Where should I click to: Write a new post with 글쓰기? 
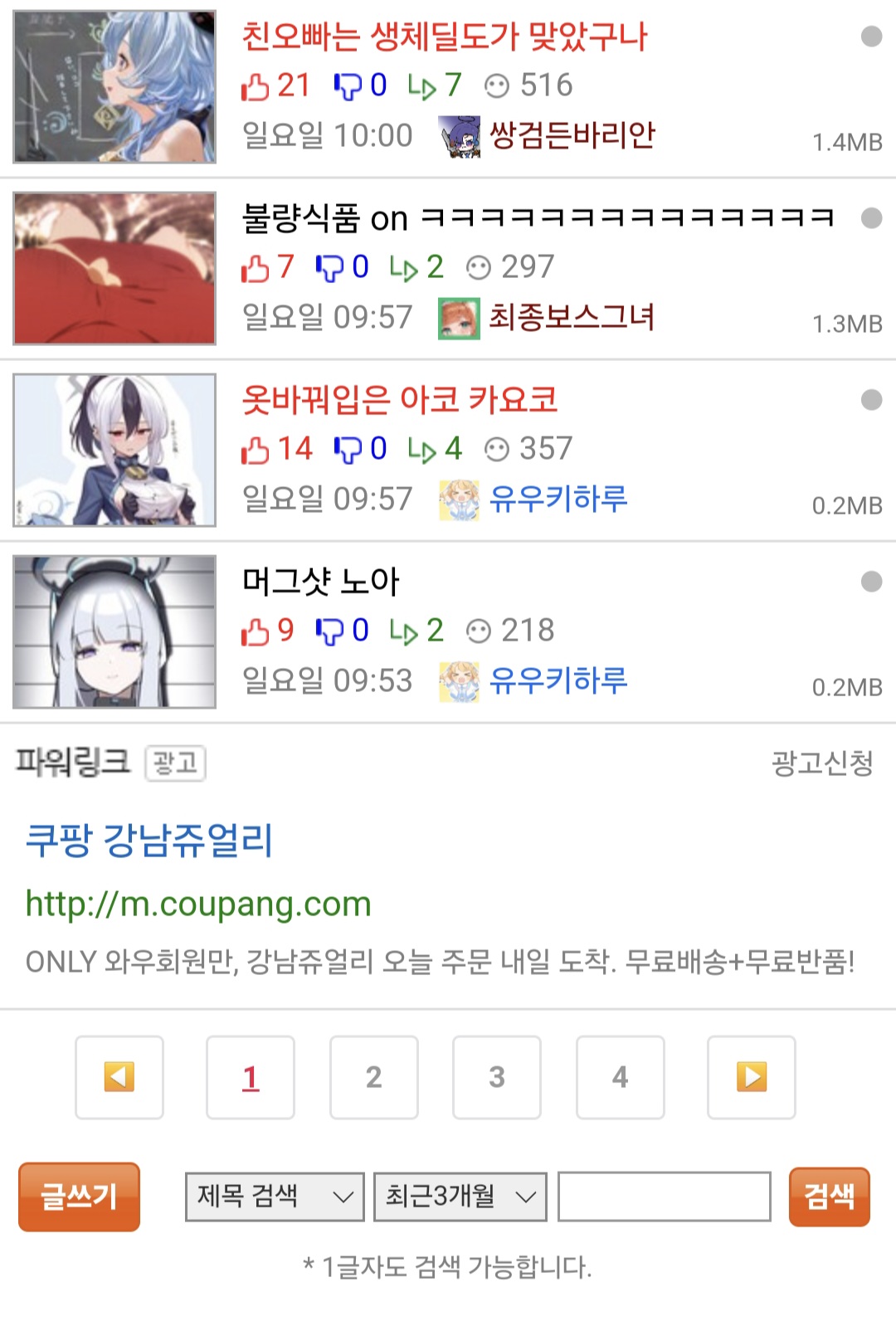click(x=79, y=1197)
